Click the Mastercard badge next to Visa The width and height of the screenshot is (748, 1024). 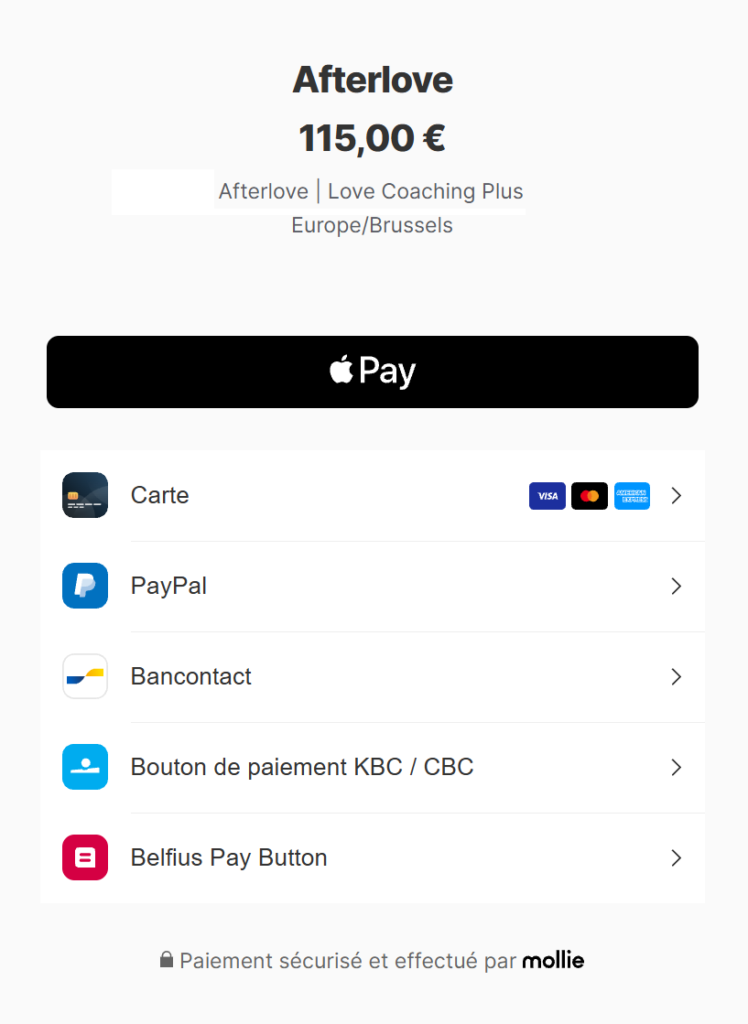(589, 495)
